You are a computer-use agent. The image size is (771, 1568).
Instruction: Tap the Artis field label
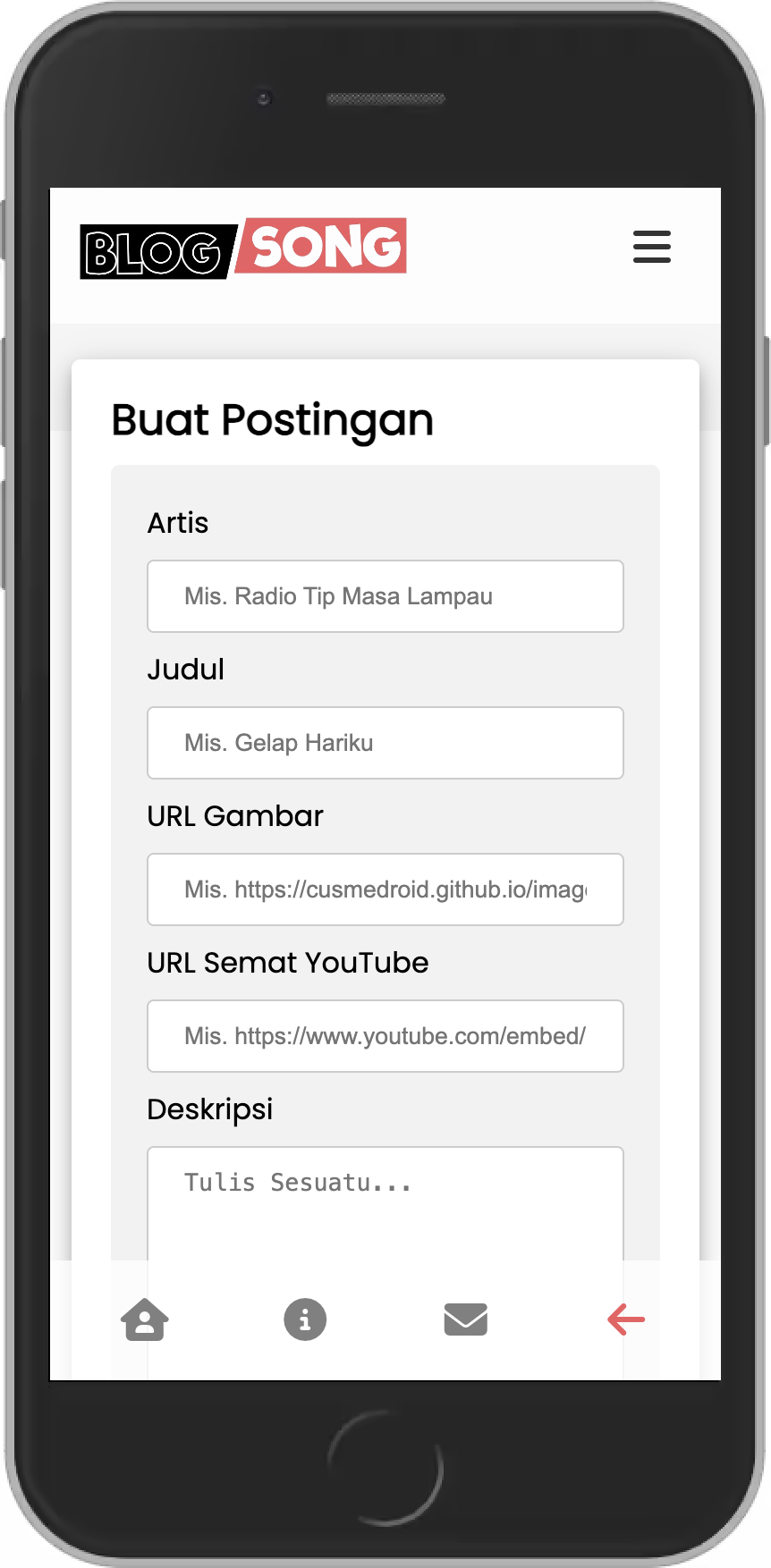177,523
